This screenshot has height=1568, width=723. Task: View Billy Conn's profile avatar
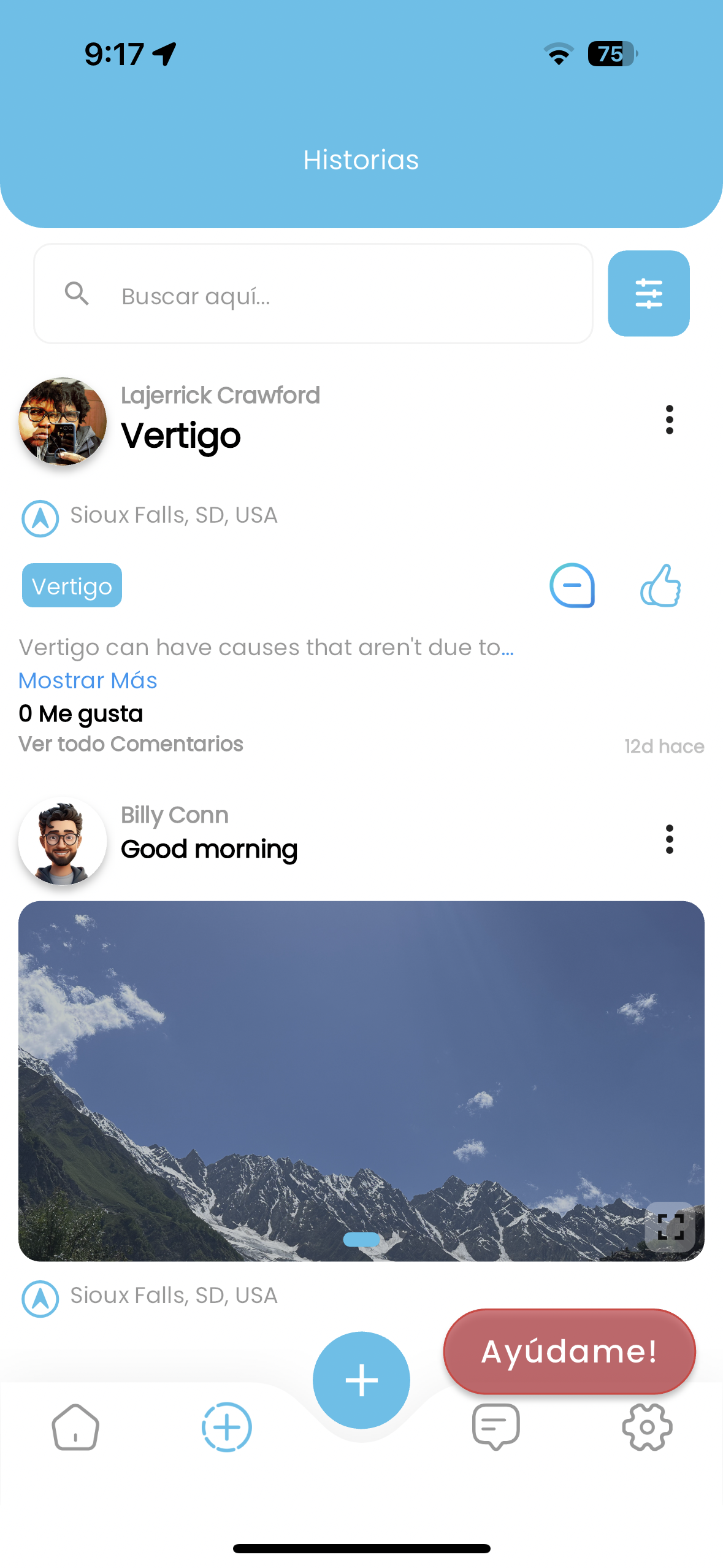click(x=63, y=841)
